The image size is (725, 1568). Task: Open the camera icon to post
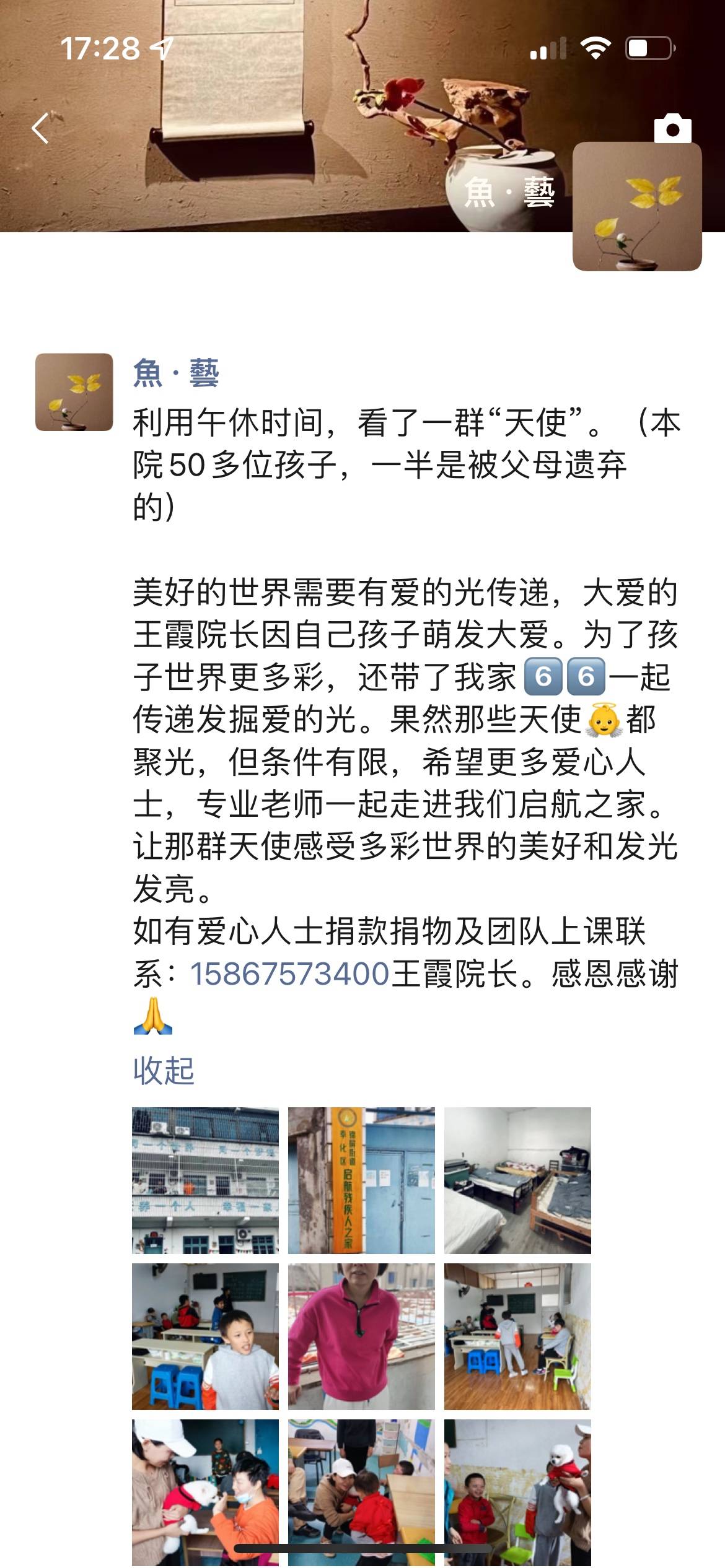click(x=672, y=129)
